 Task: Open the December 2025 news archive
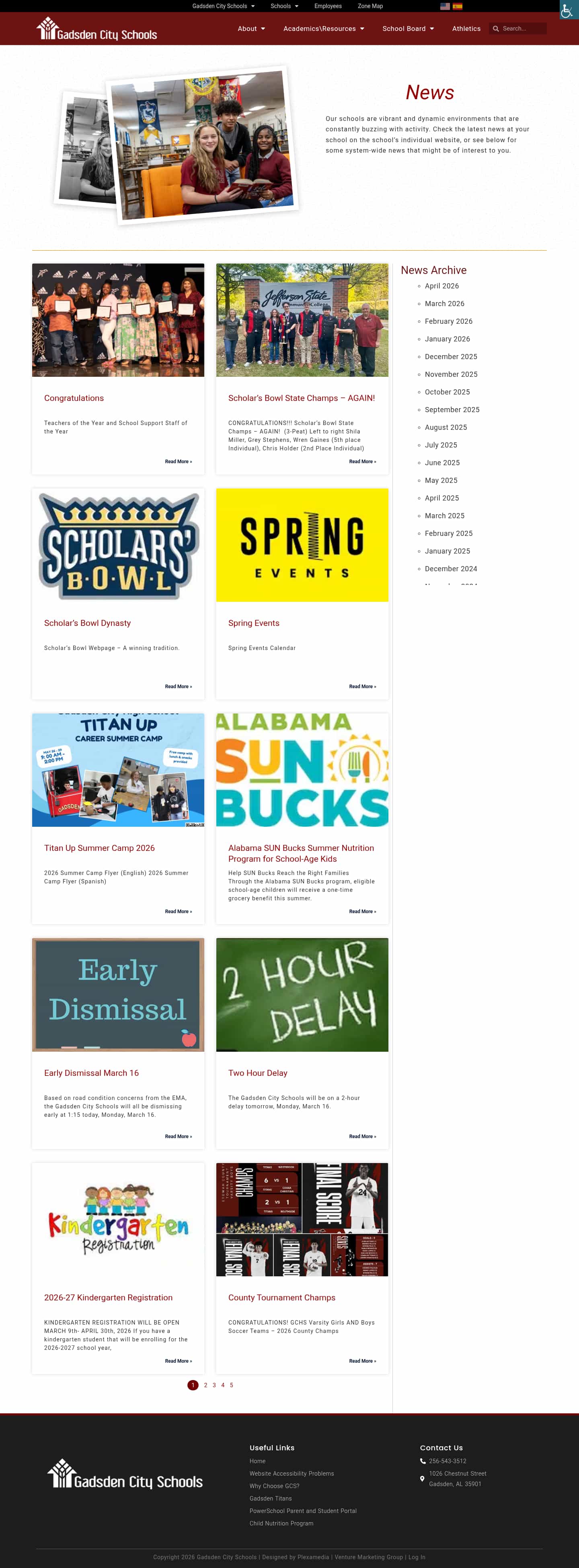[x=450, y=357]
